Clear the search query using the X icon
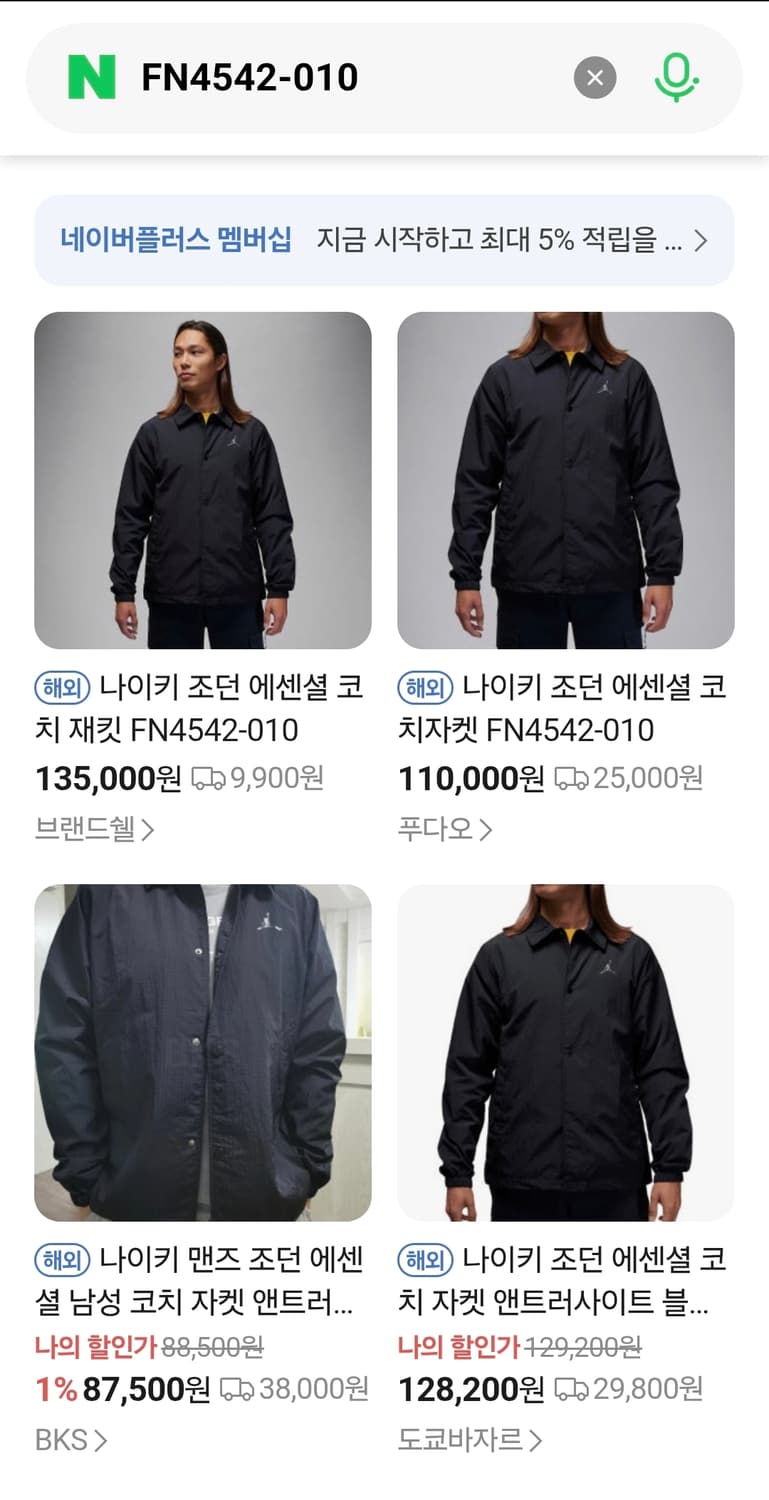769x1500 pixels. point(595,78)
